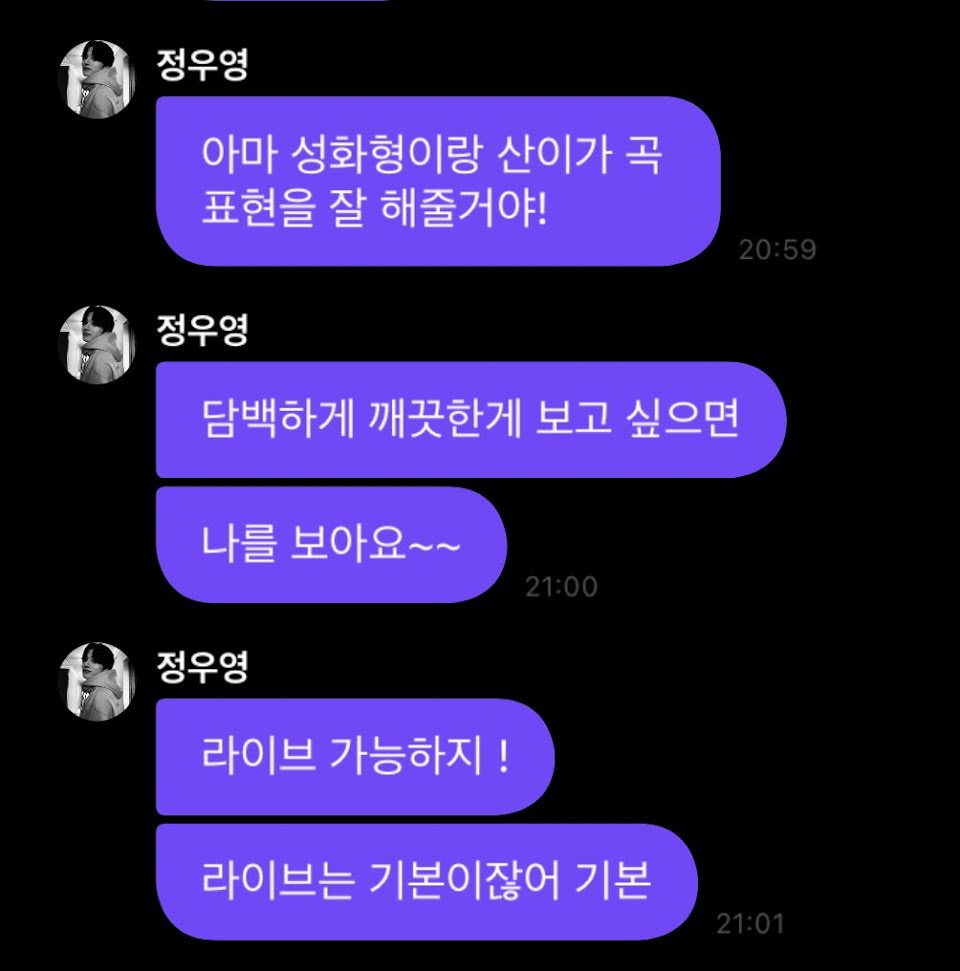Screen dimensions: 960x971
Task: Open 정우영's avatar above the 20:59 message
Action: 98,82
